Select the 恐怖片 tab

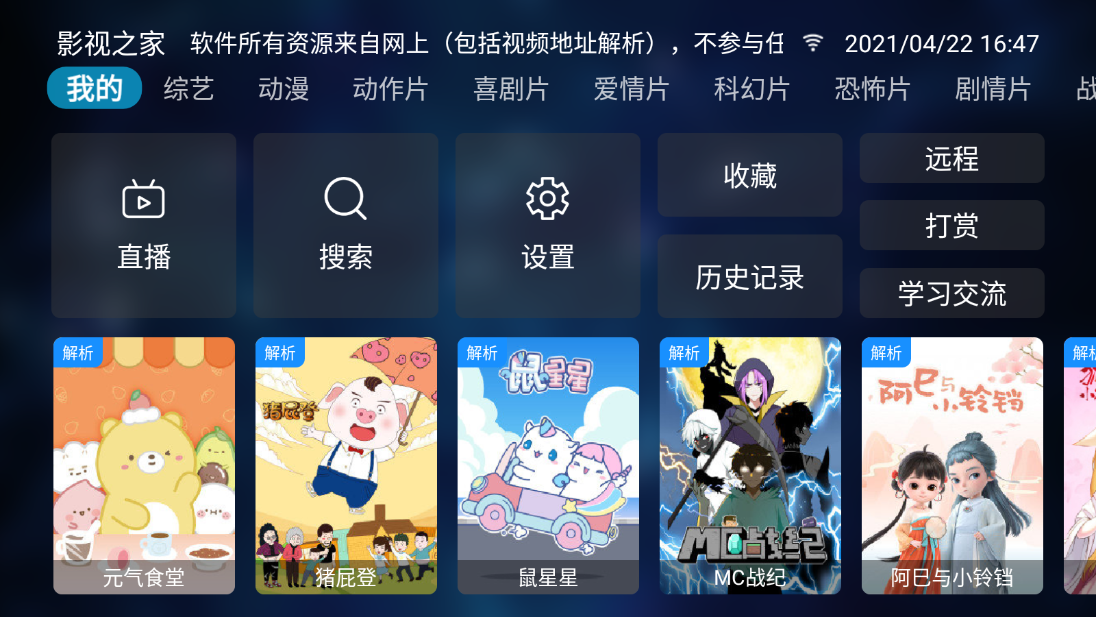(x=872, y=89)
